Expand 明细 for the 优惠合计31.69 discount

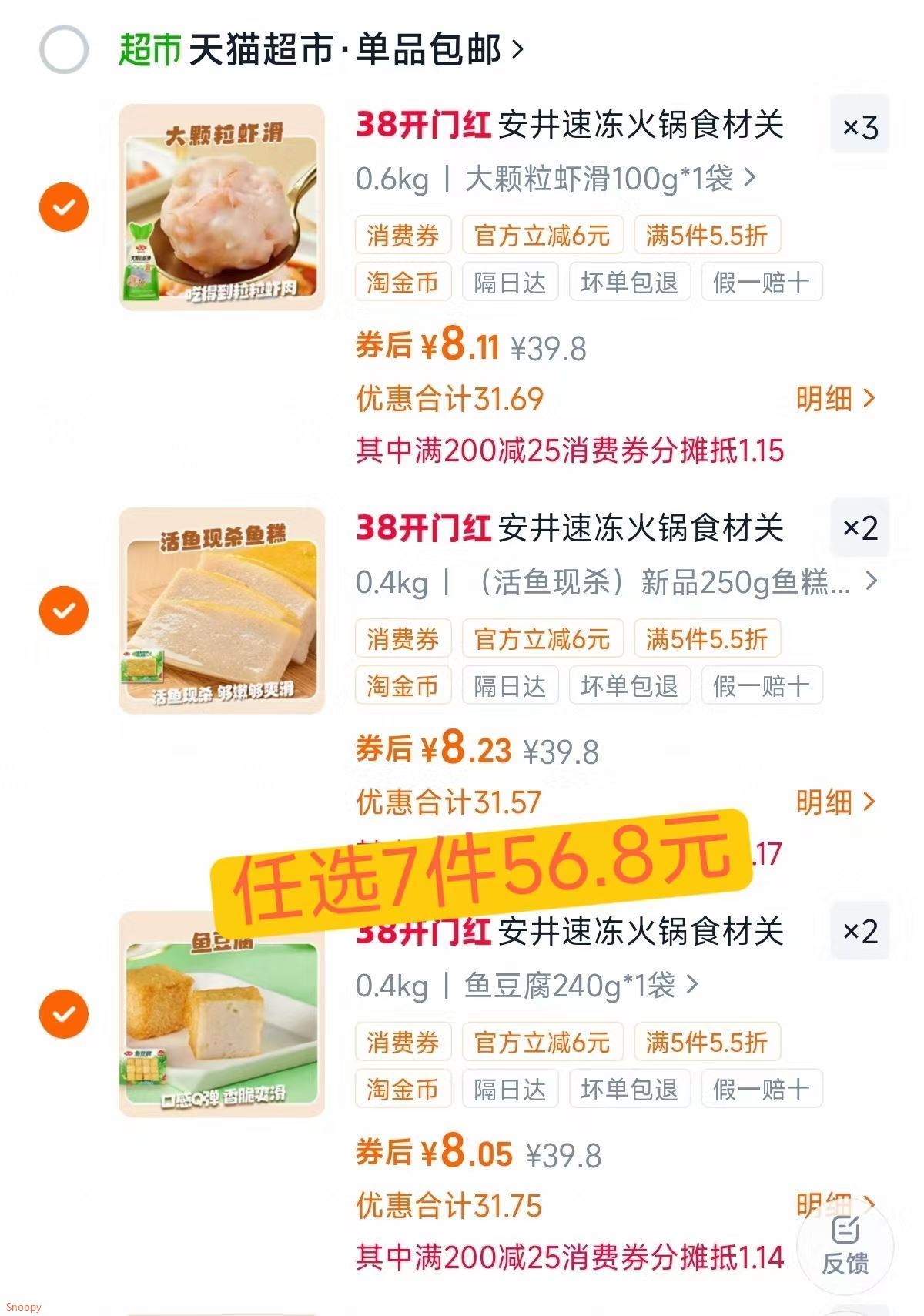click(835, 399)
